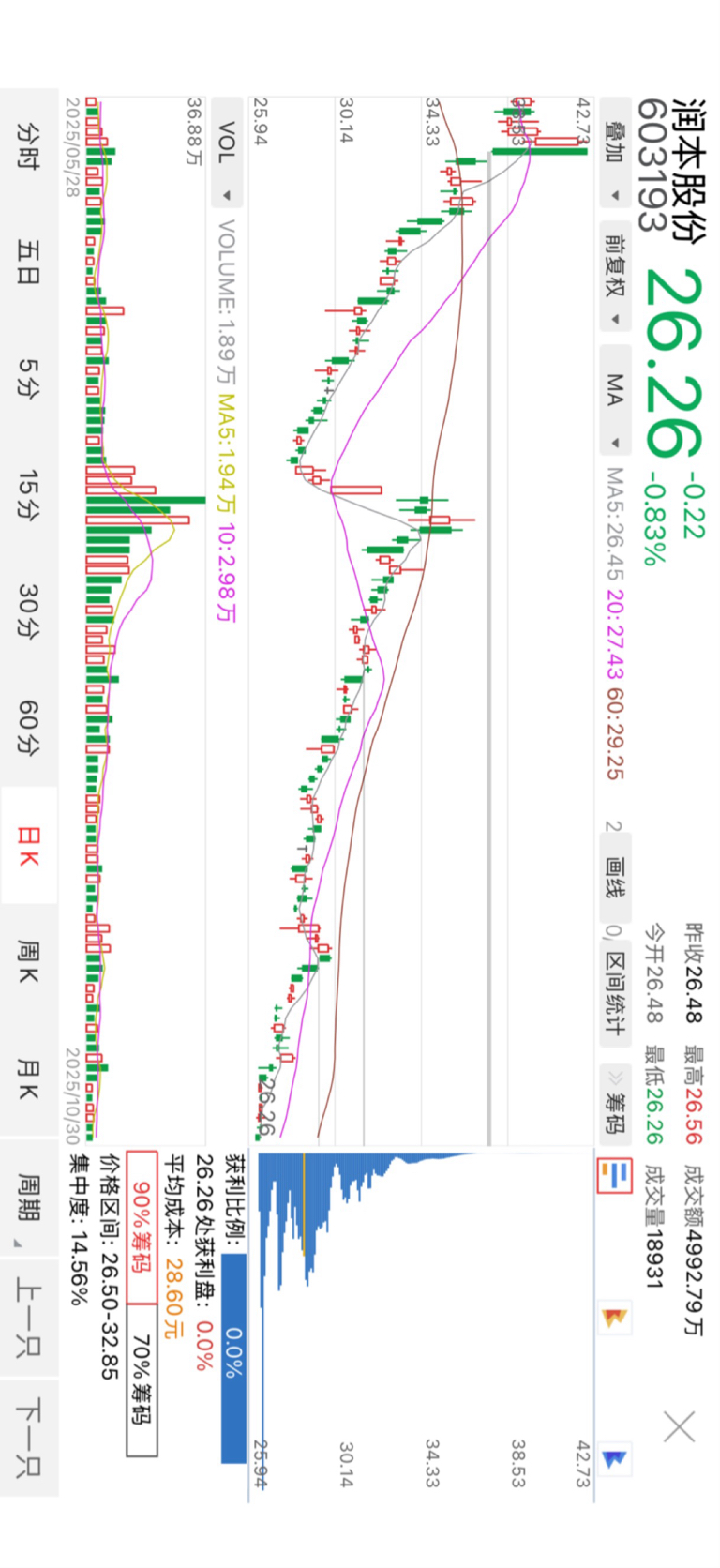Open the 画线 drawing tool

point(615,877)
